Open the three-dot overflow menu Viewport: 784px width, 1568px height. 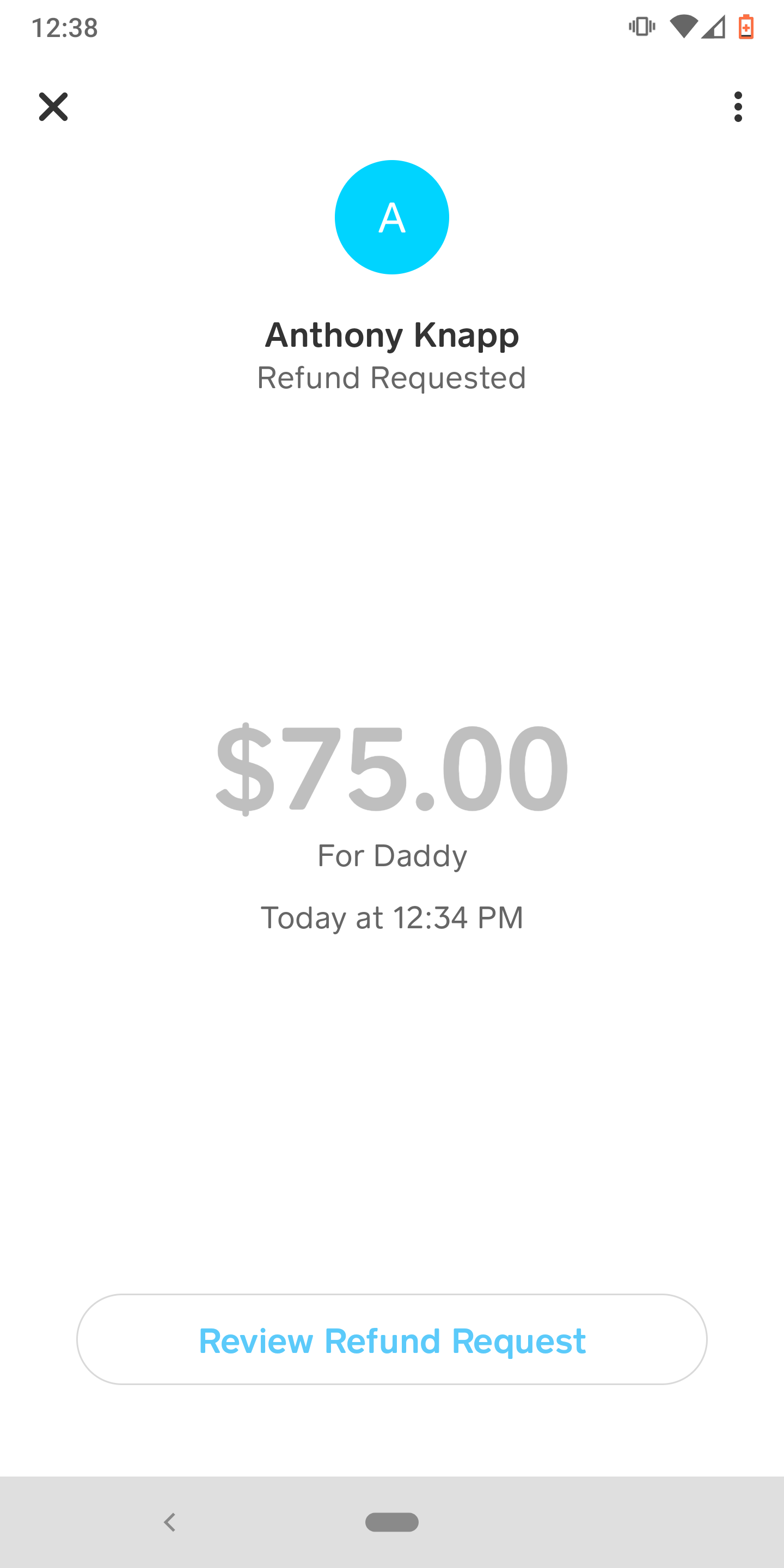pos(738,107)
